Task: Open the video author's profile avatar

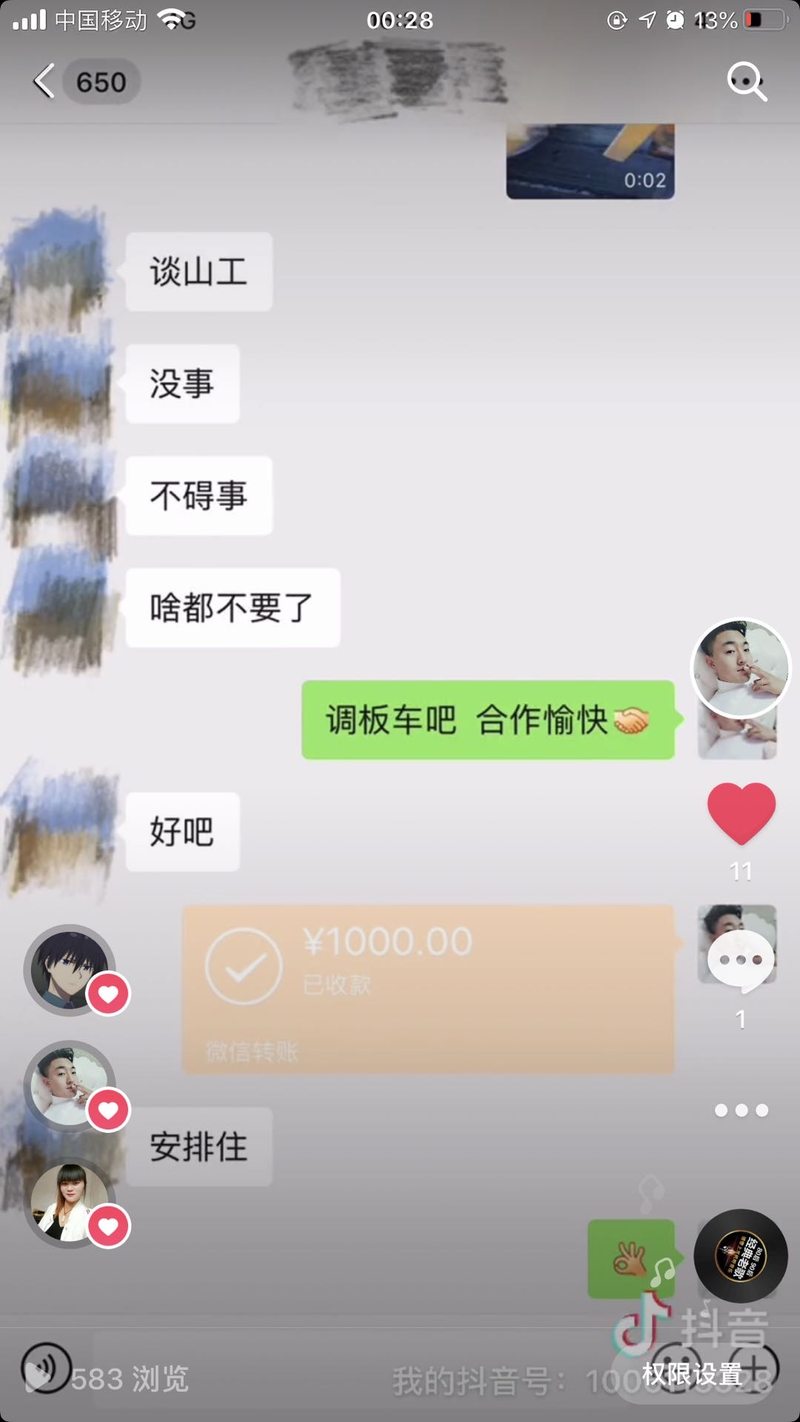Action: 742,668
